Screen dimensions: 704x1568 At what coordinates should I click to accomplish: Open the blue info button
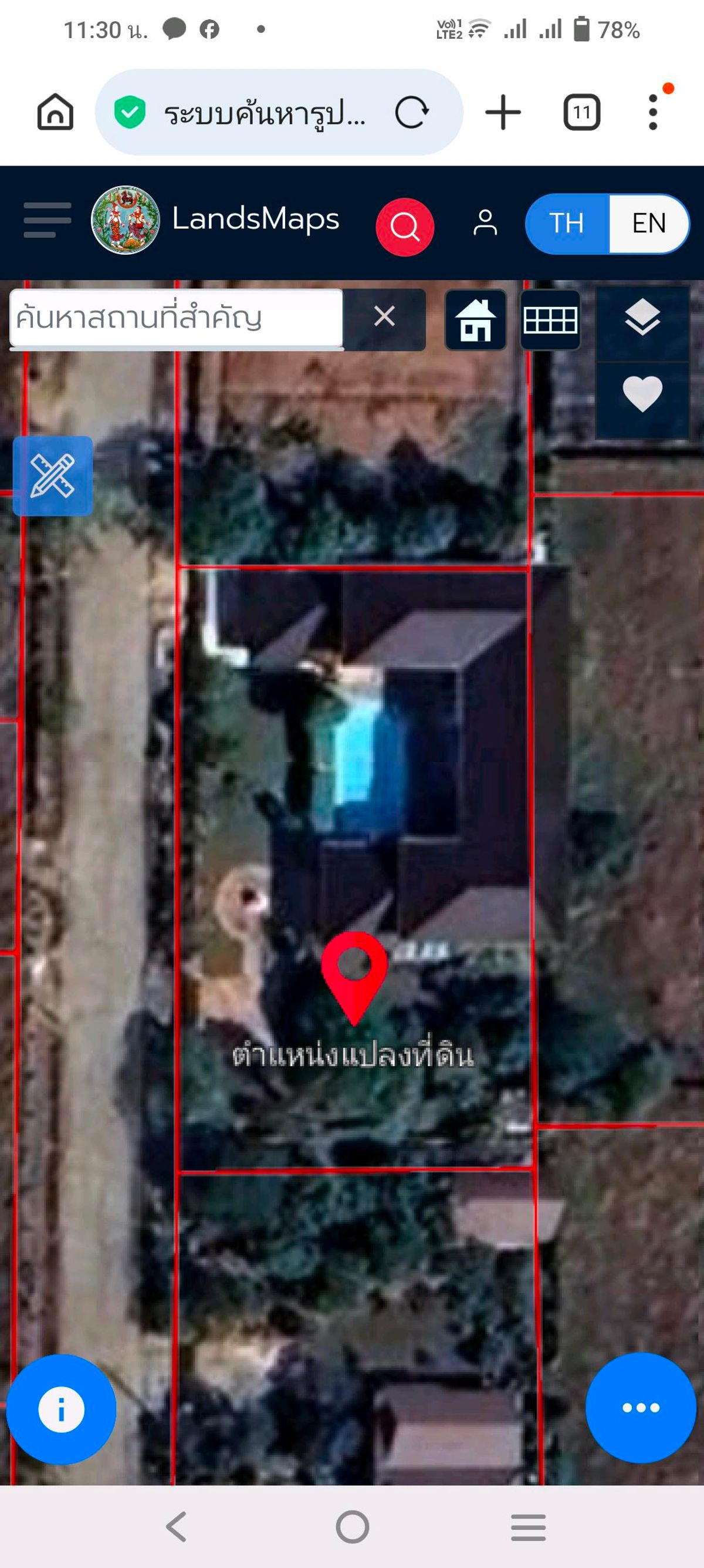click(62, 1409)
